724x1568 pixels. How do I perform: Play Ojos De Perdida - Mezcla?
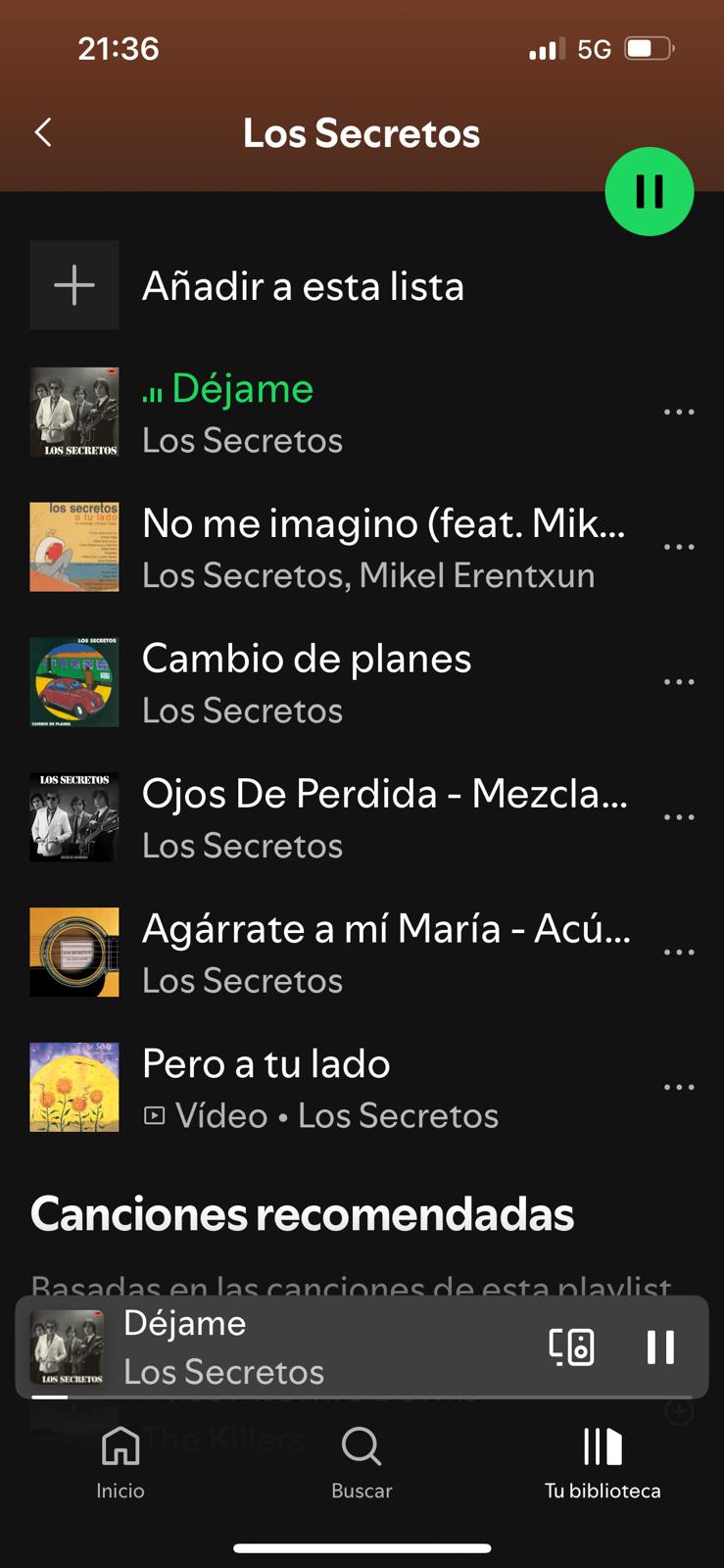pos(382,817)
